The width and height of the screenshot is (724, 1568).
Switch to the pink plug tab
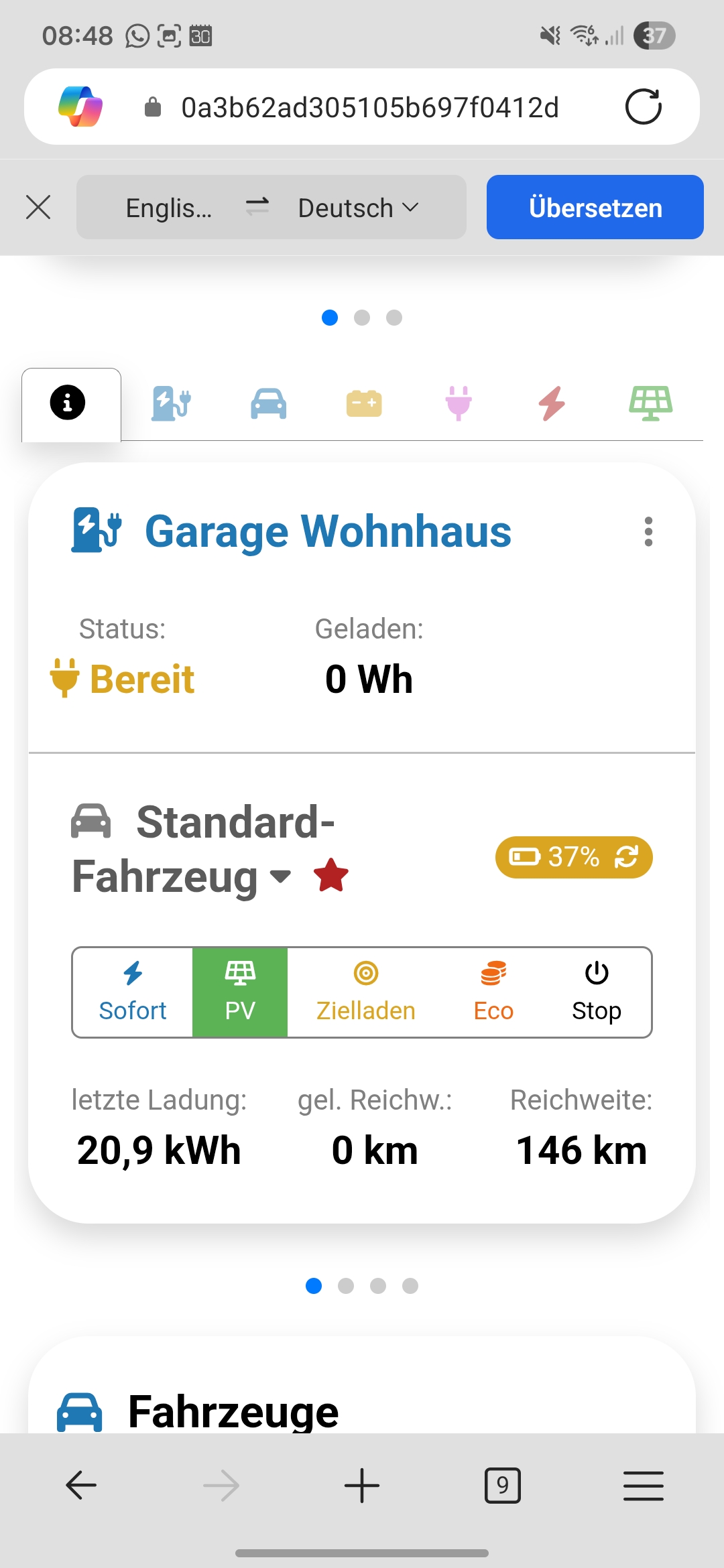click(459, 404)
